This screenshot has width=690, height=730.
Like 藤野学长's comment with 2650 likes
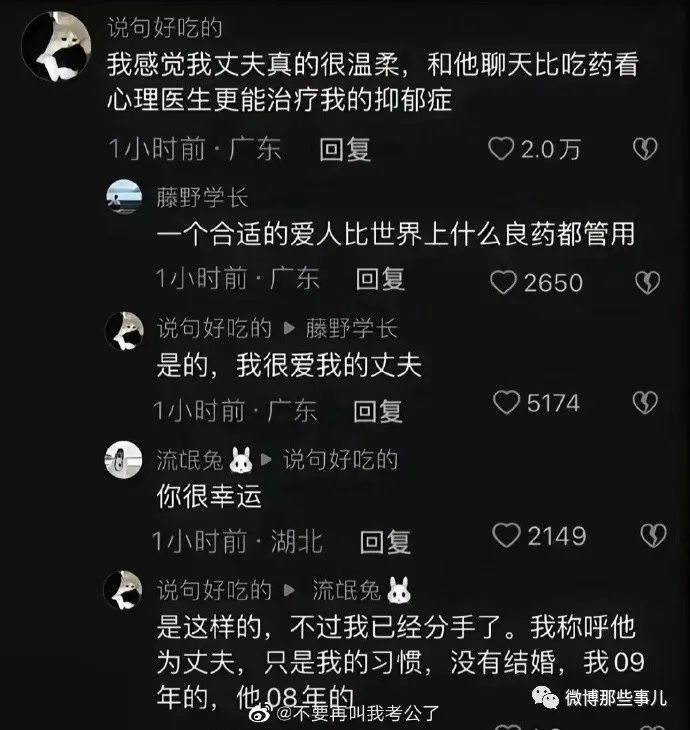503,282
